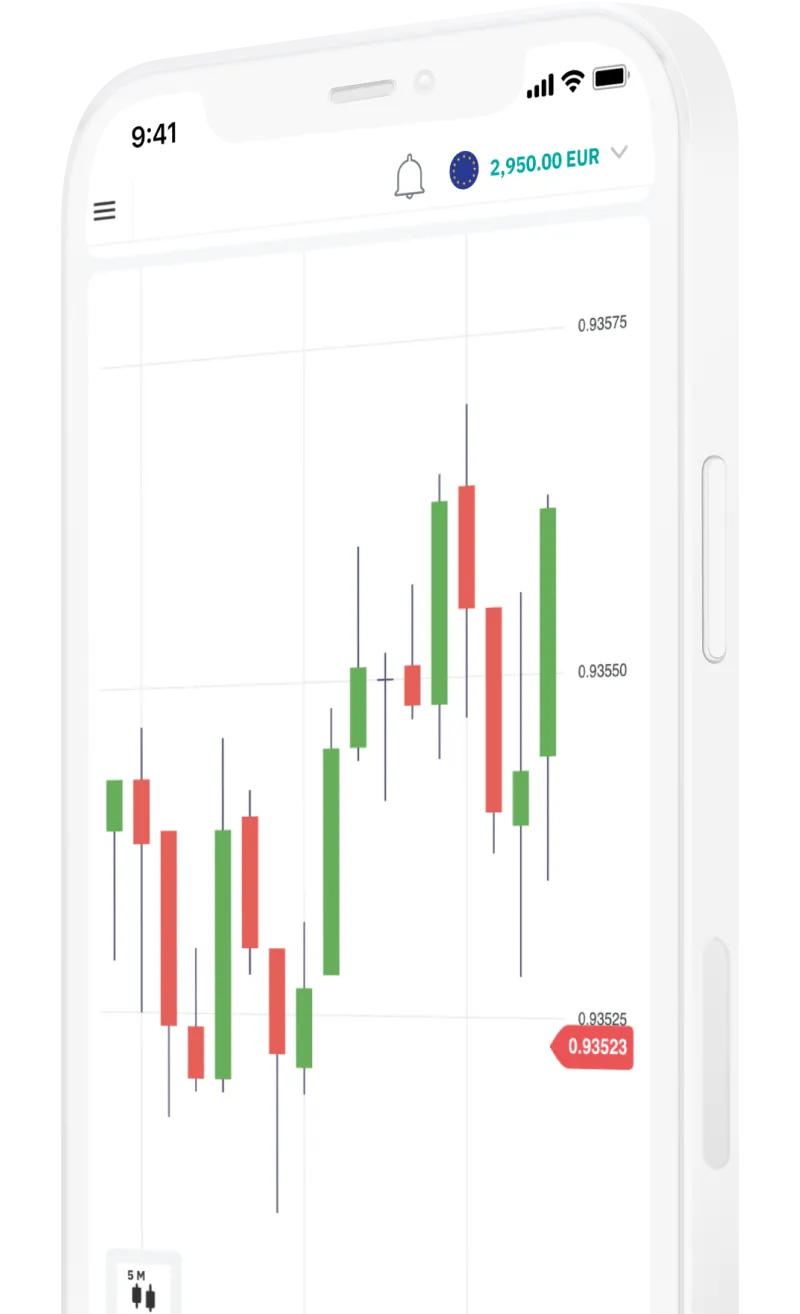Tap the 9:41 clock in status bar
The height and width of the screenshot is (1314, 800).
(152, 133)
